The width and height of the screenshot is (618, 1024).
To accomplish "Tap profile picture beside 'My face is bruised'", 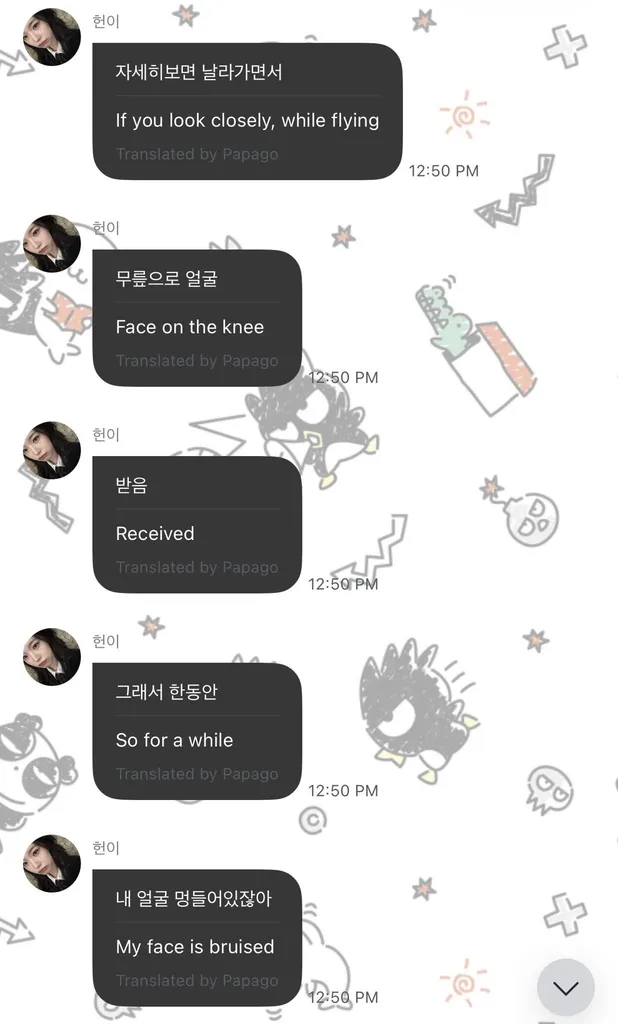I will point(52,863).
